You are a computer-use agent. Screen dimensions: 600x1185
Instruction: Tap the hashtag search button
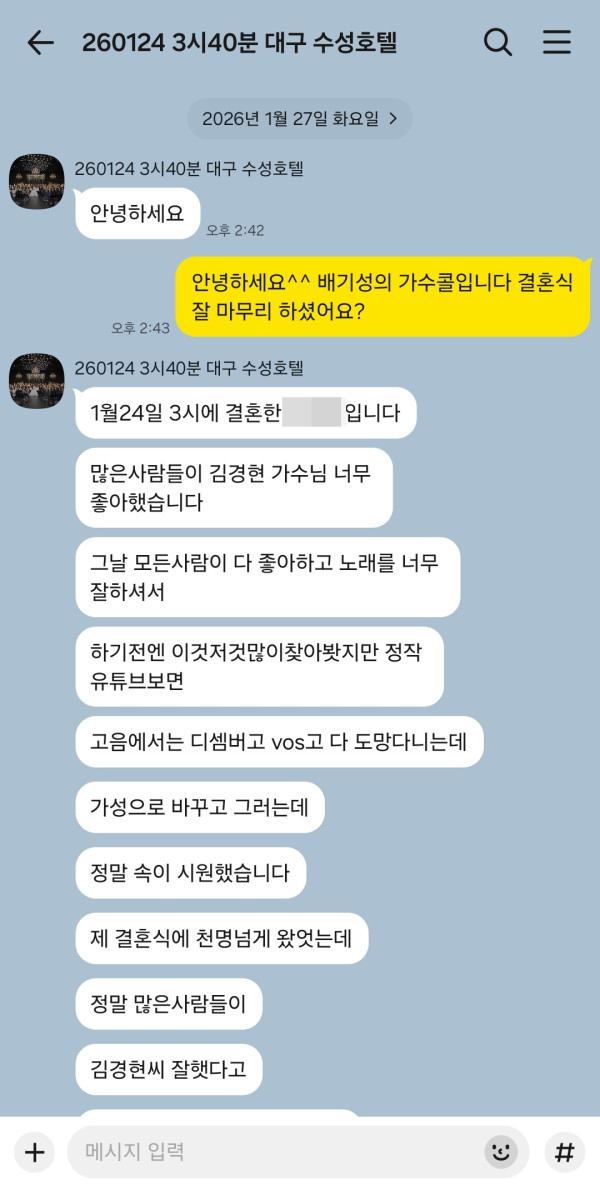tap(565, 1152)
